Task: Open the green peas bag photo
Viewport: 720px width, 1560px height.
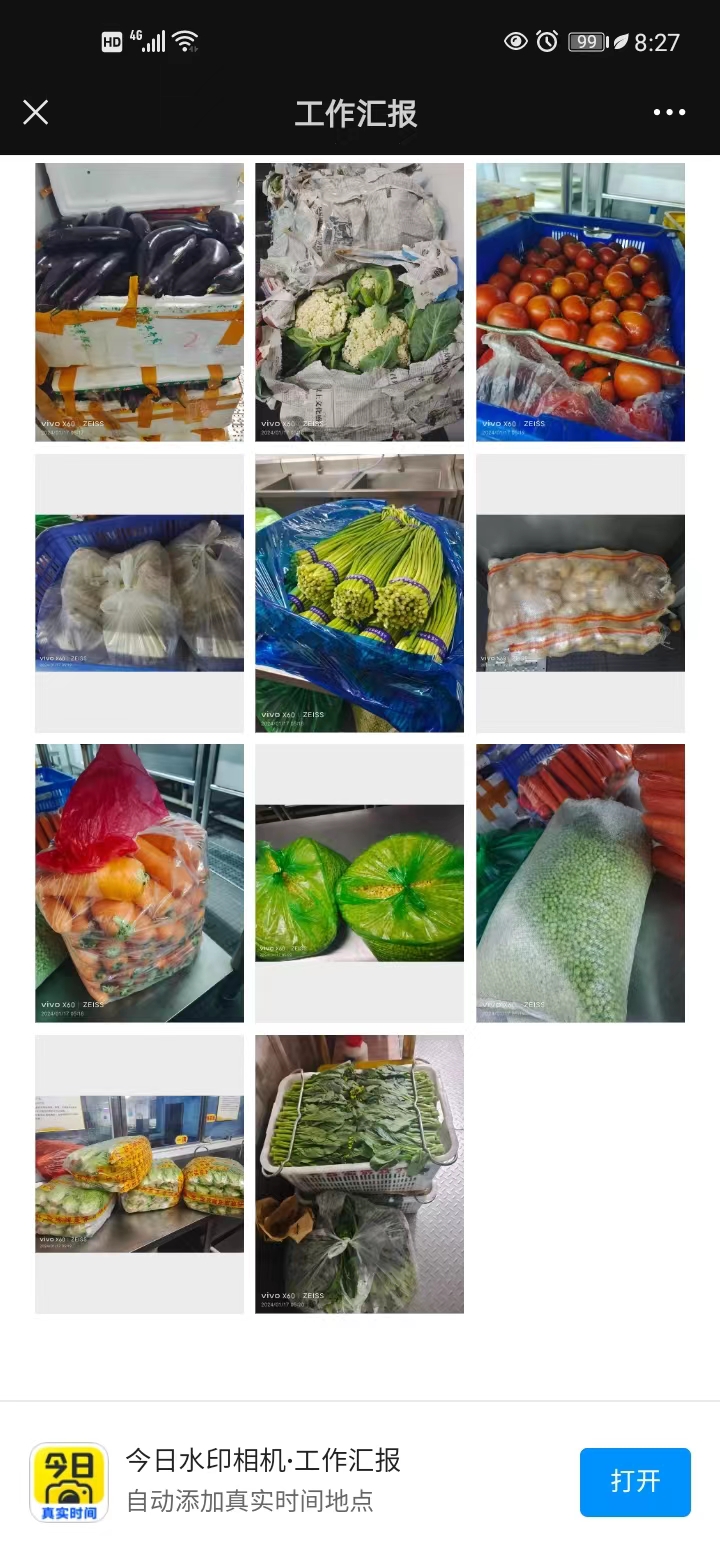Action: point(580,882)
